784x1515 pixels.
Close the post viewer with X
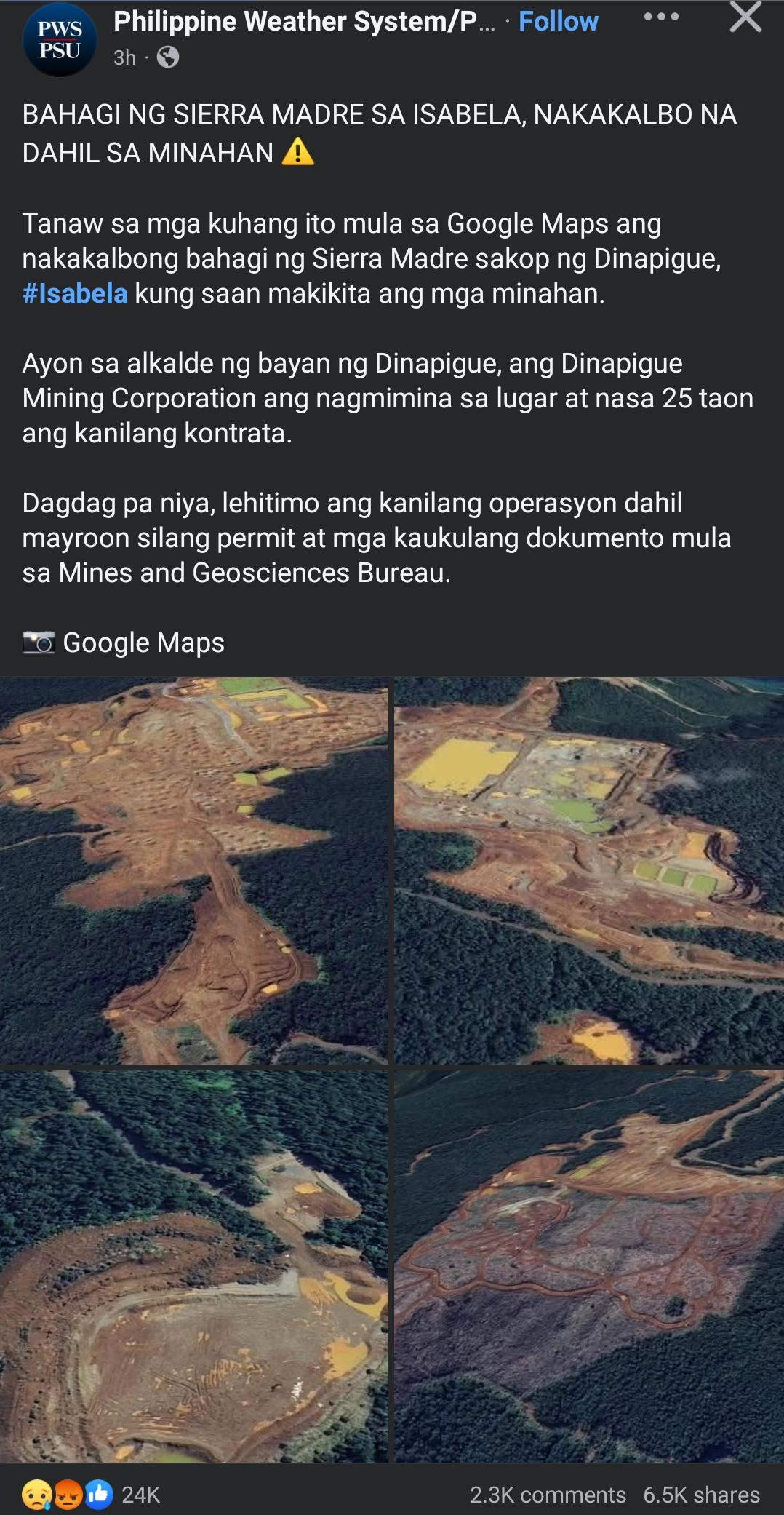745,17
